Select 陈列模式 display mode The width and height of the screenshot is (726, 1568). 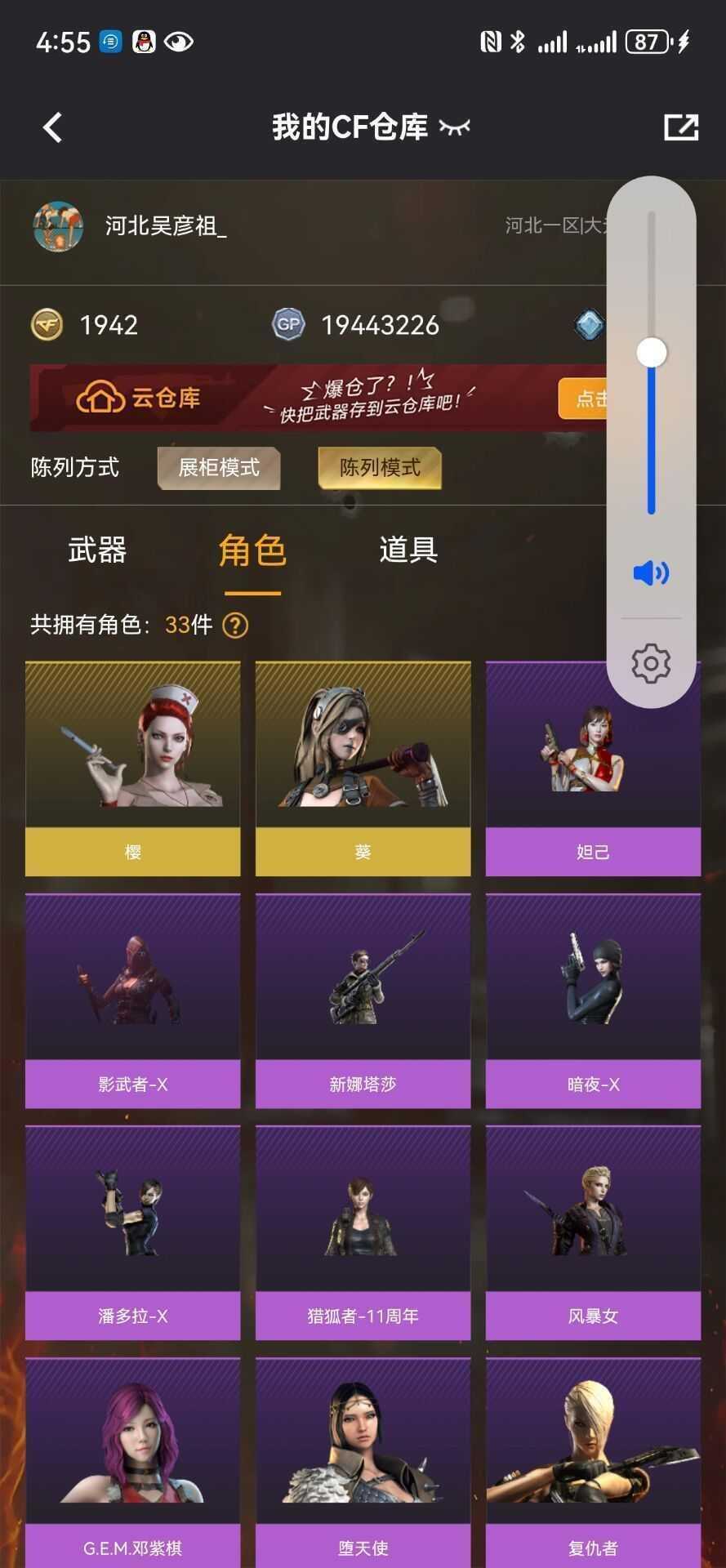[380, 468]
